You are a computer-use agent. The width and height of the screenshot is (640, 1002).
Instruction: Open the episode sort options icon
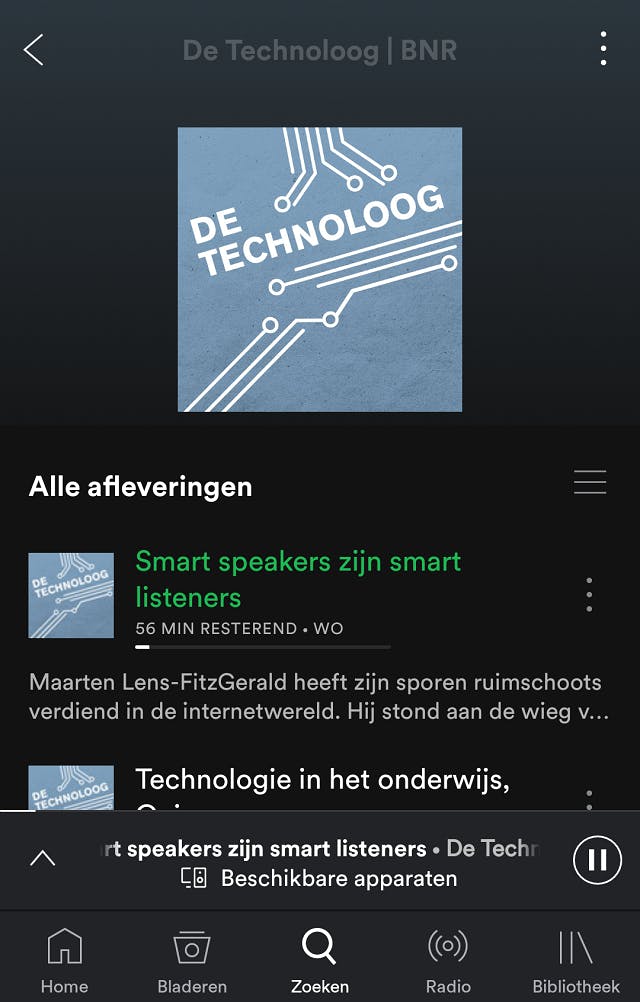[589, 482]
